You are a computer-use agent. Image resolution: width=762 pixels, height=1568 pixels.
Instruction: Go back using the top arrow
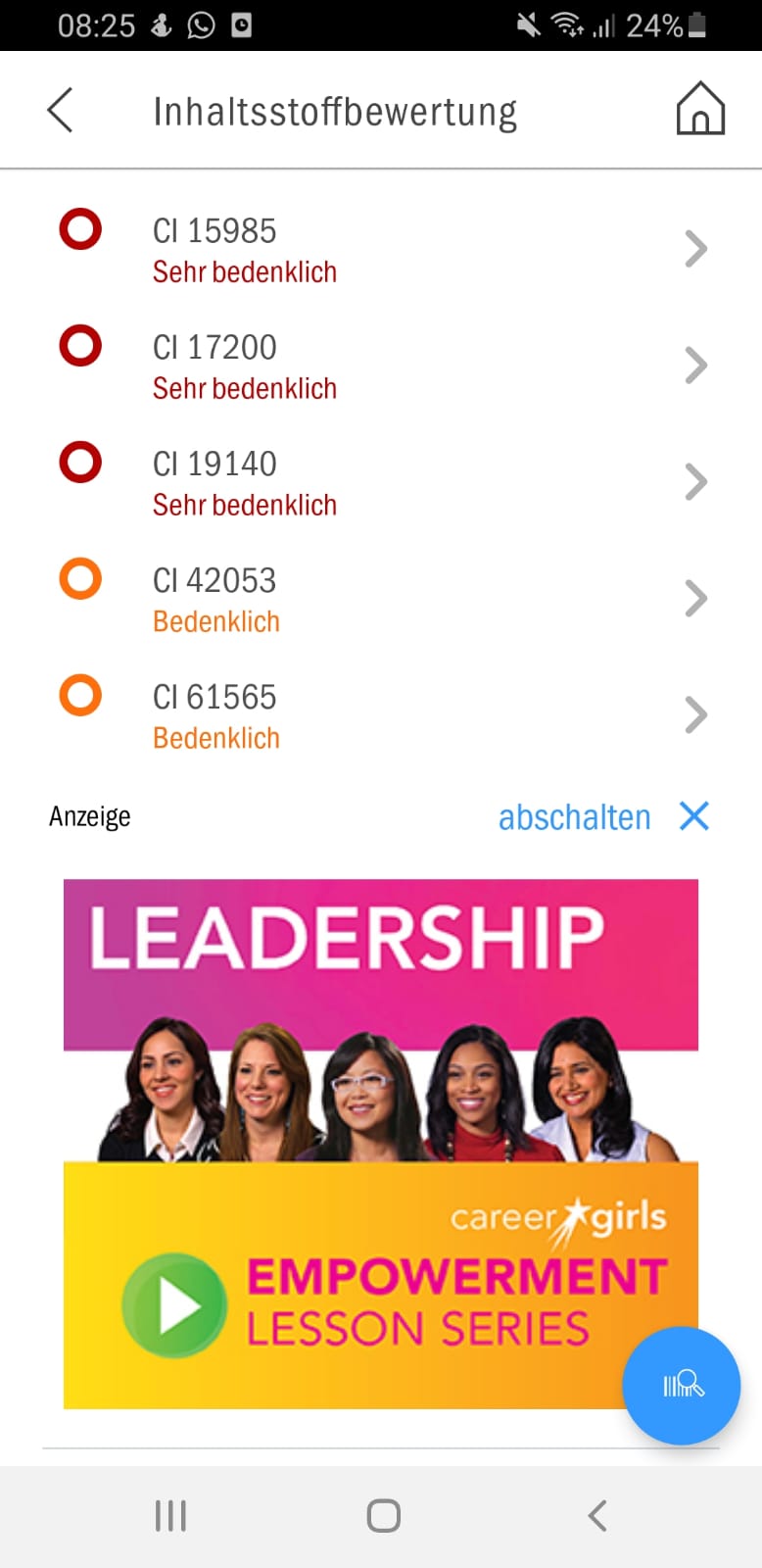(x=61, y=110)
